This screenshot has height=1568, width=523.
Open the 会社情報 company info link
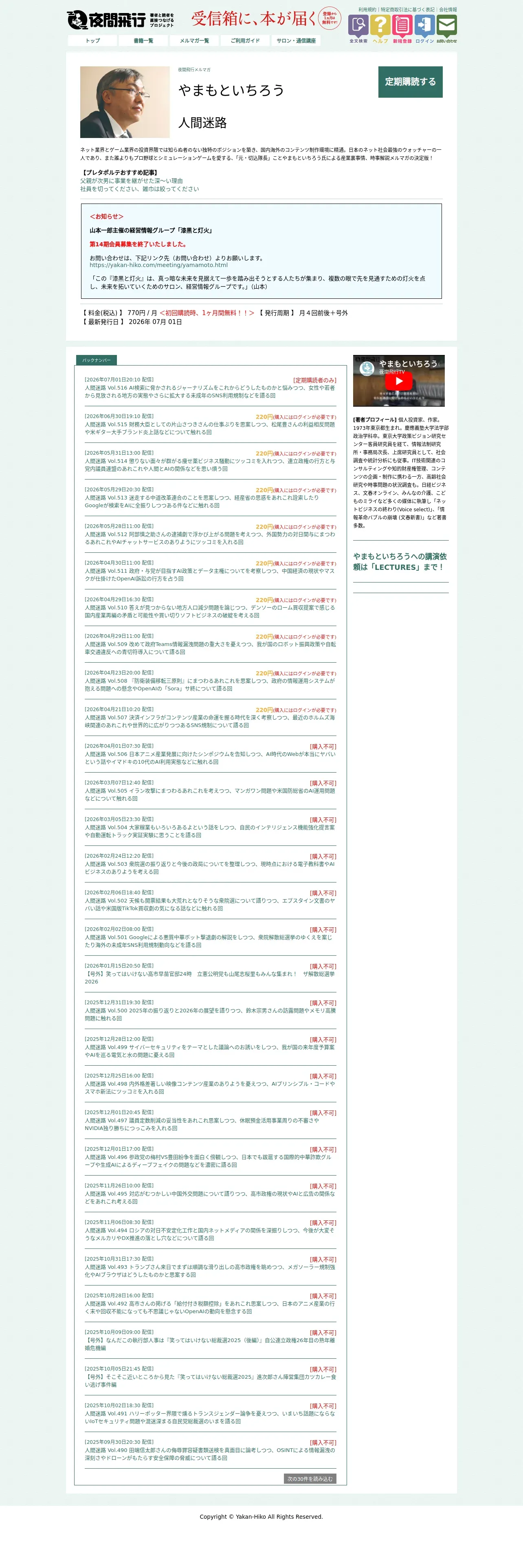click(448, 10)
